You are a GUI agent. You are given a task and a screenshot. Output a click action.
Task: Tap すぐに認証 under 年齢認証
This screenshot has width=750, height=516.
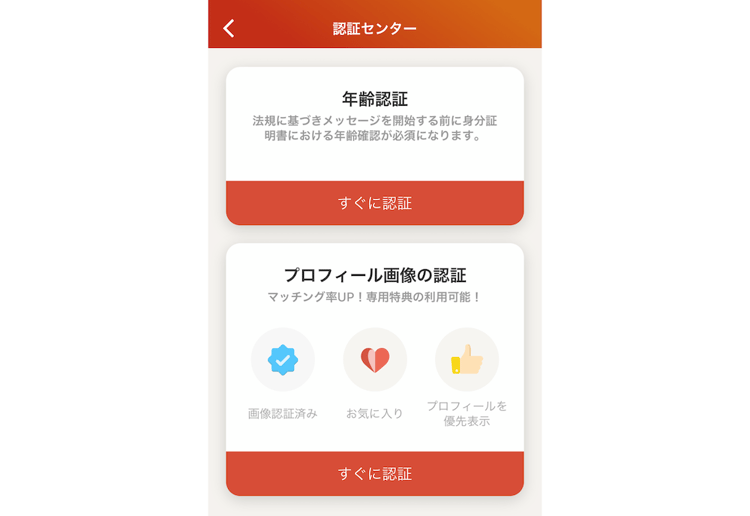click(374, 203)
